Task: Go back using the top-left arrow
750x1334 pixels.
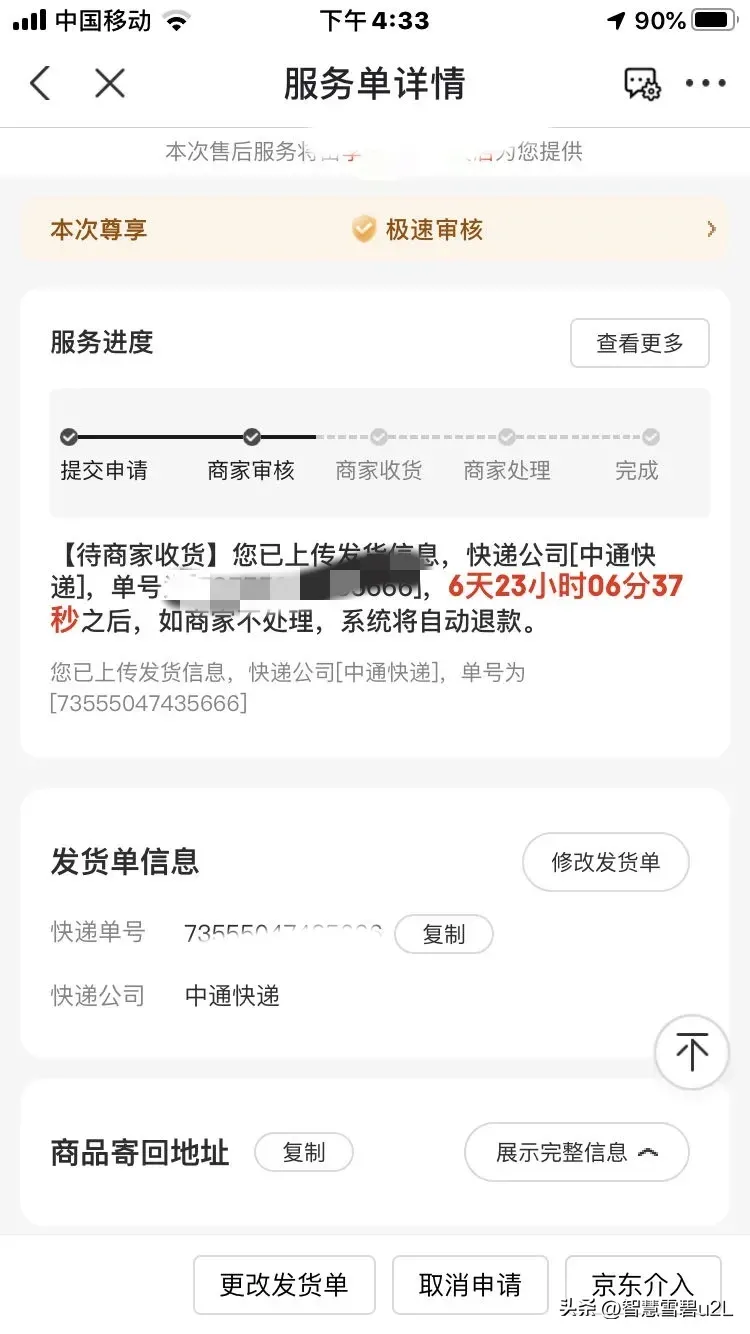Action: [40, 83]
